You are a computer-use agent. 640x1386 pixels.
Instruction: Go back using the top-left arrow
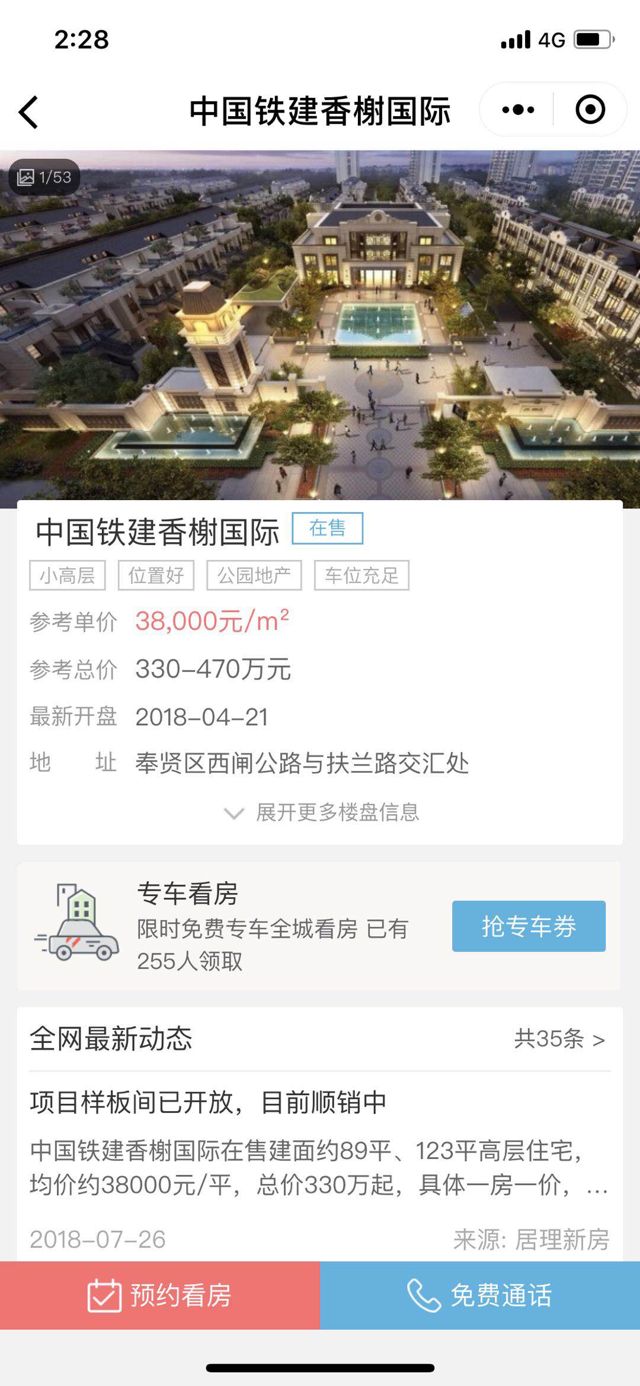29,111
